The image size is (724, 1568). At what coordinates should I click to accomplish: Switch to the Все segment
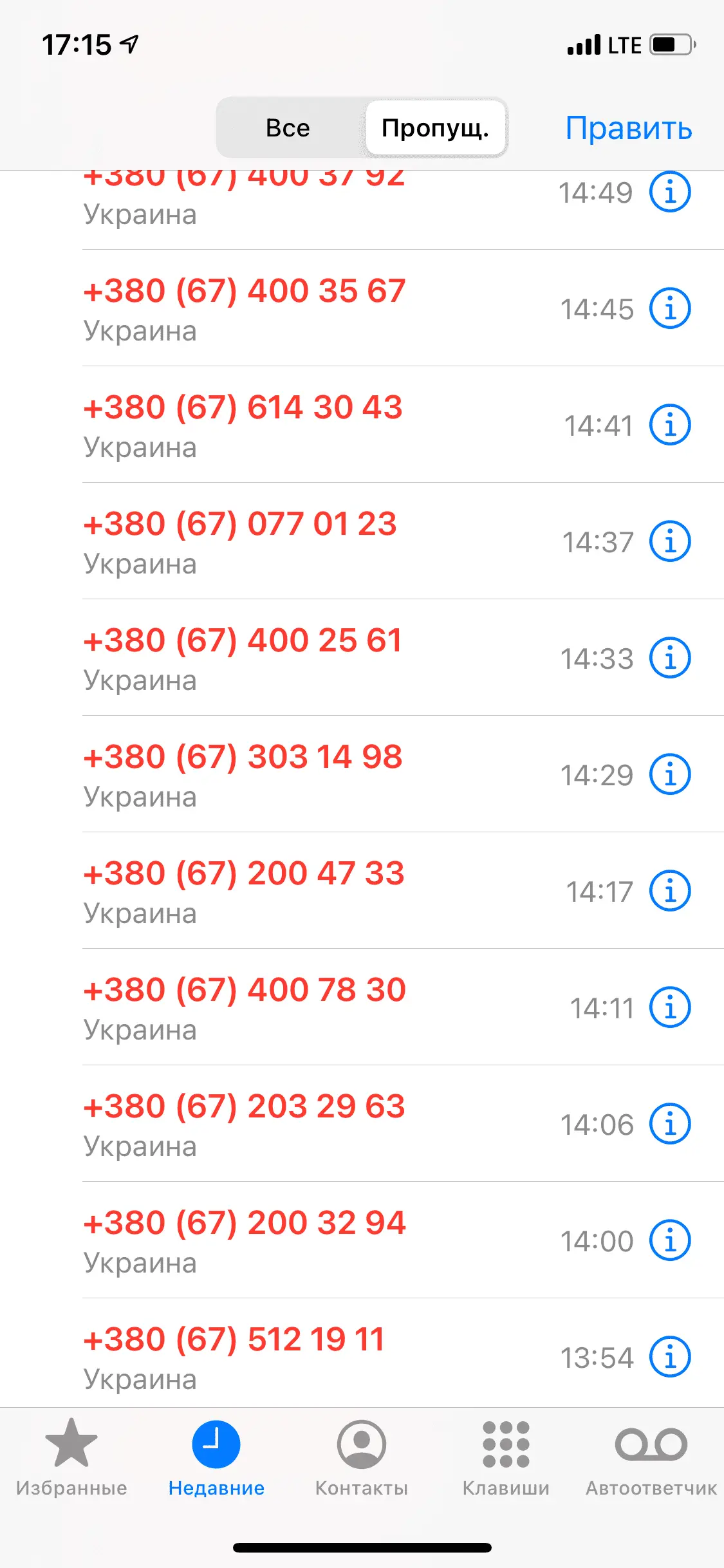(x=288, y=128)
